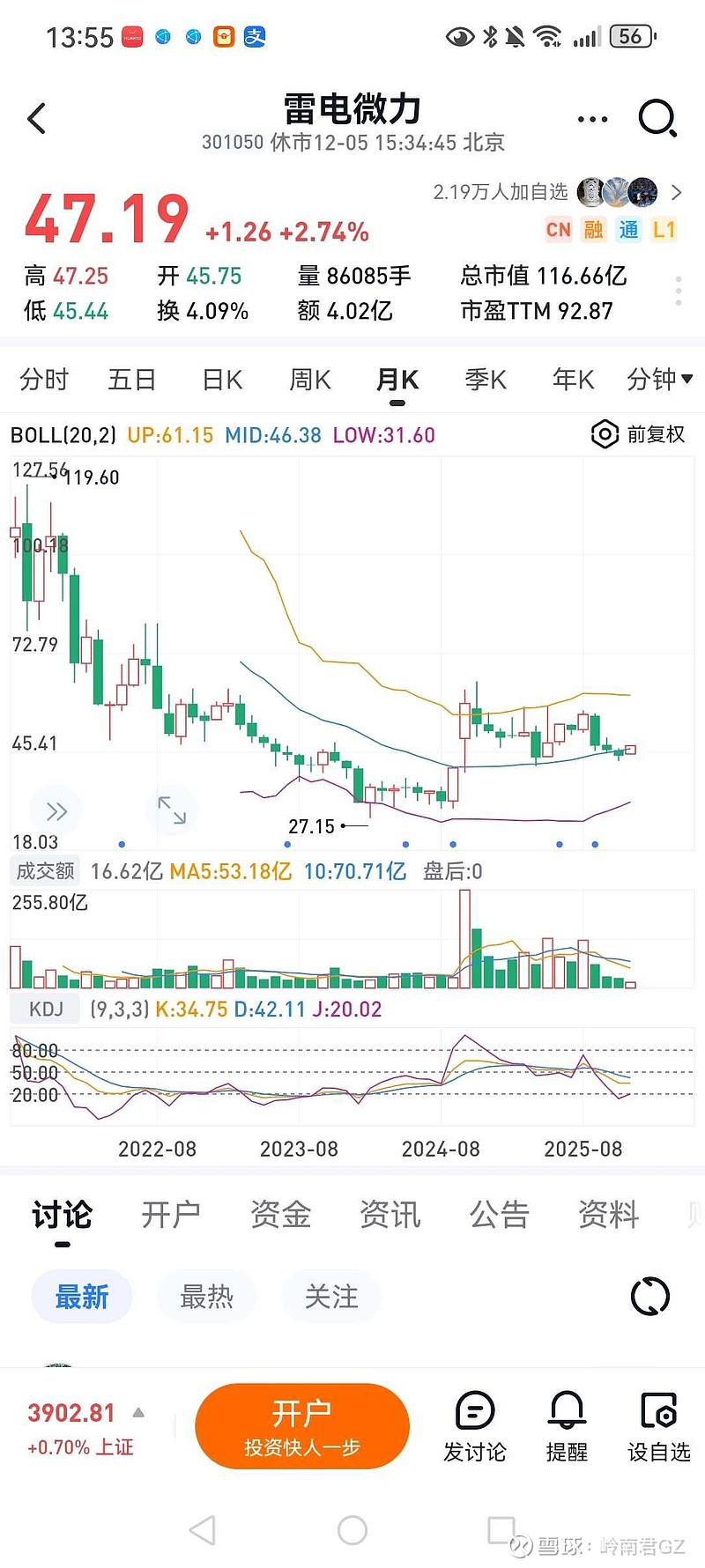Open the three-dot more options menu

point(592,119)
